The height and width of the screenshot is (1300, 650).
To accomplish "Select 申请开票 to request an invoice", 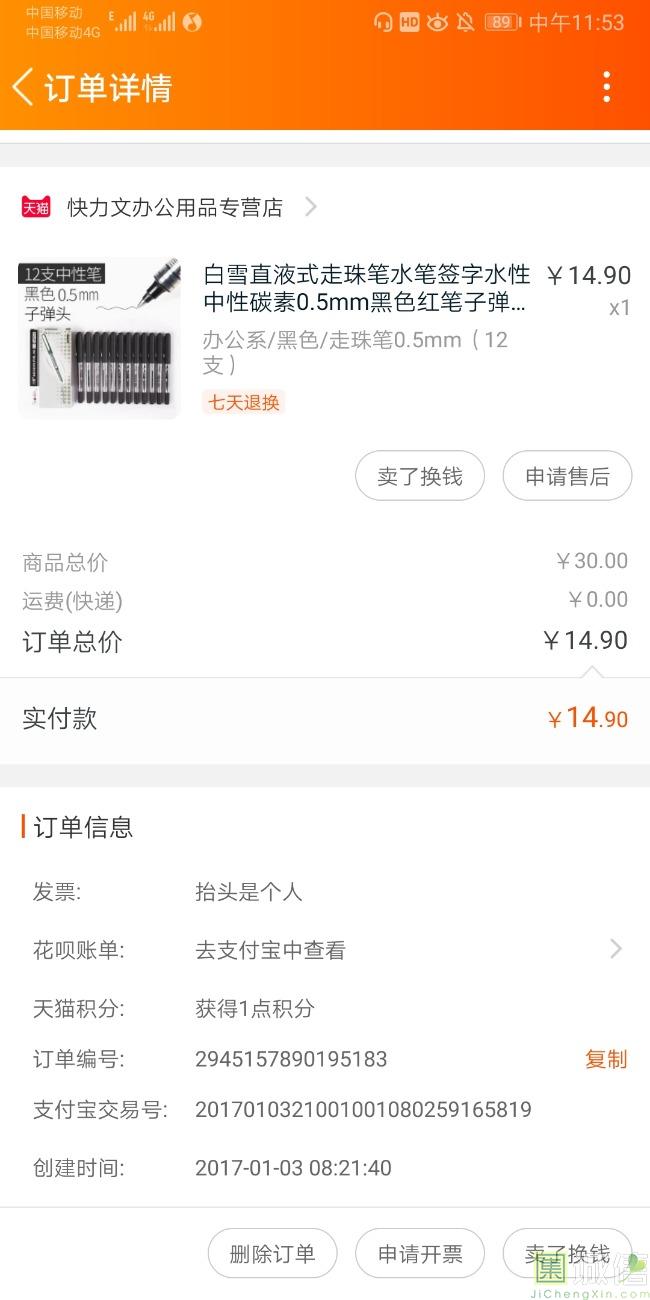I will coord(420,1254).
